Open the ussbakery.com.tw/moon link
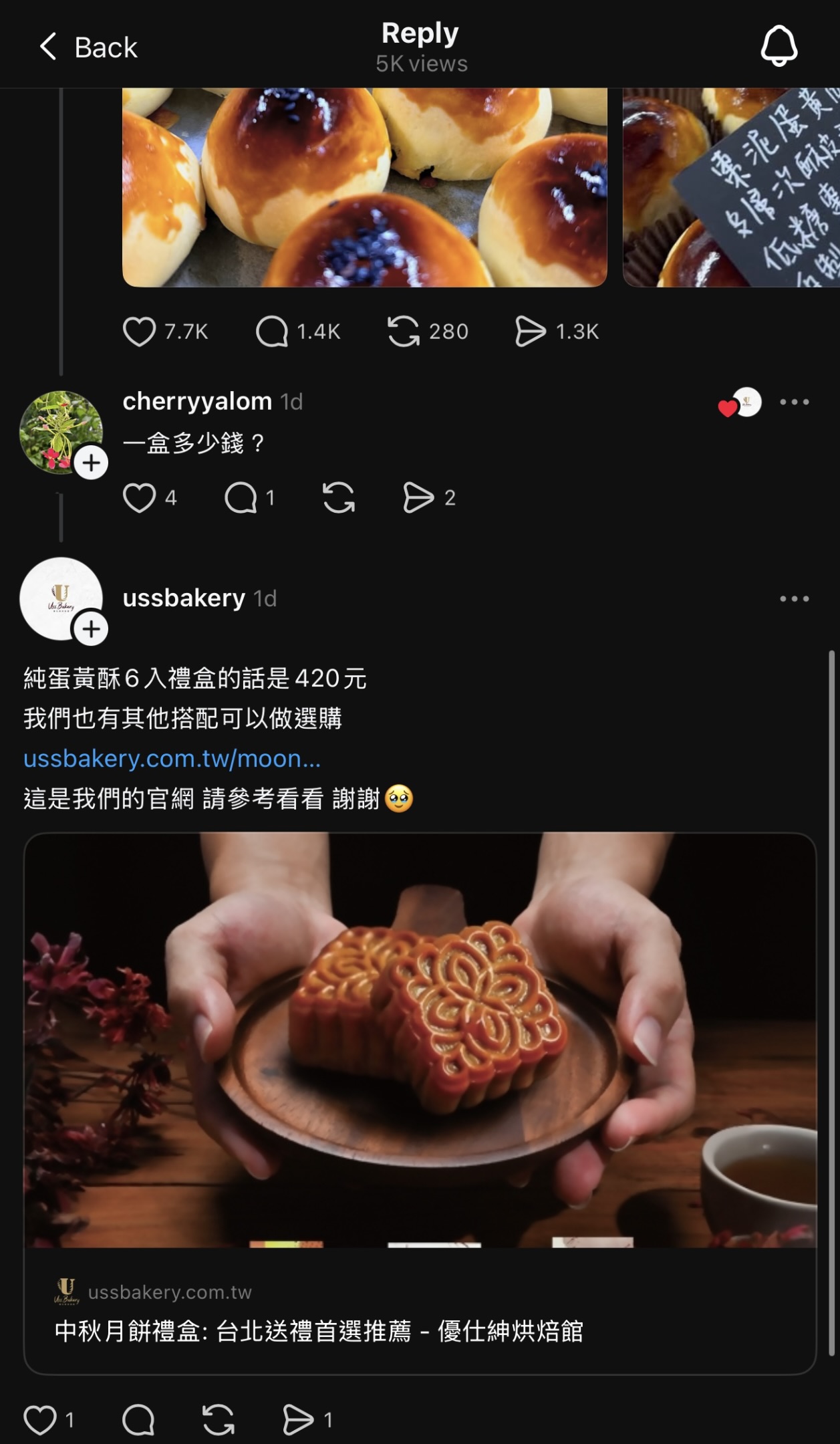 tap(172, 759)
